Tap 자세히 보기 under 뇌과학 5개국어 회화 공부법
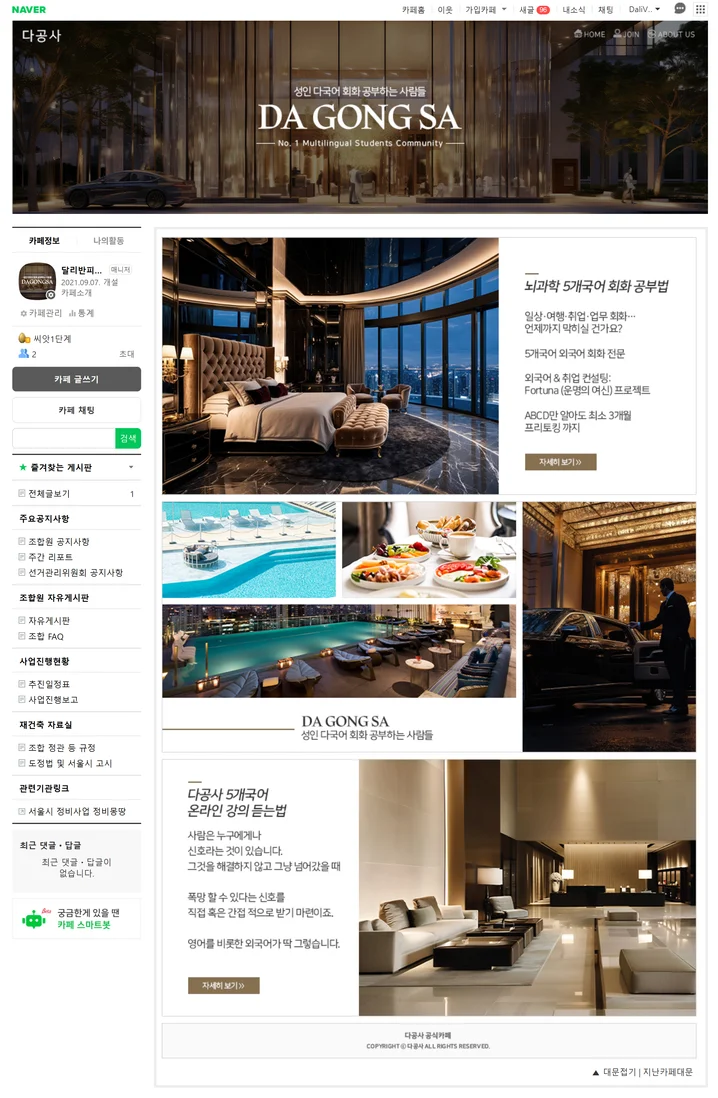This screenshot has width=718, height=1098. point(560,462)
